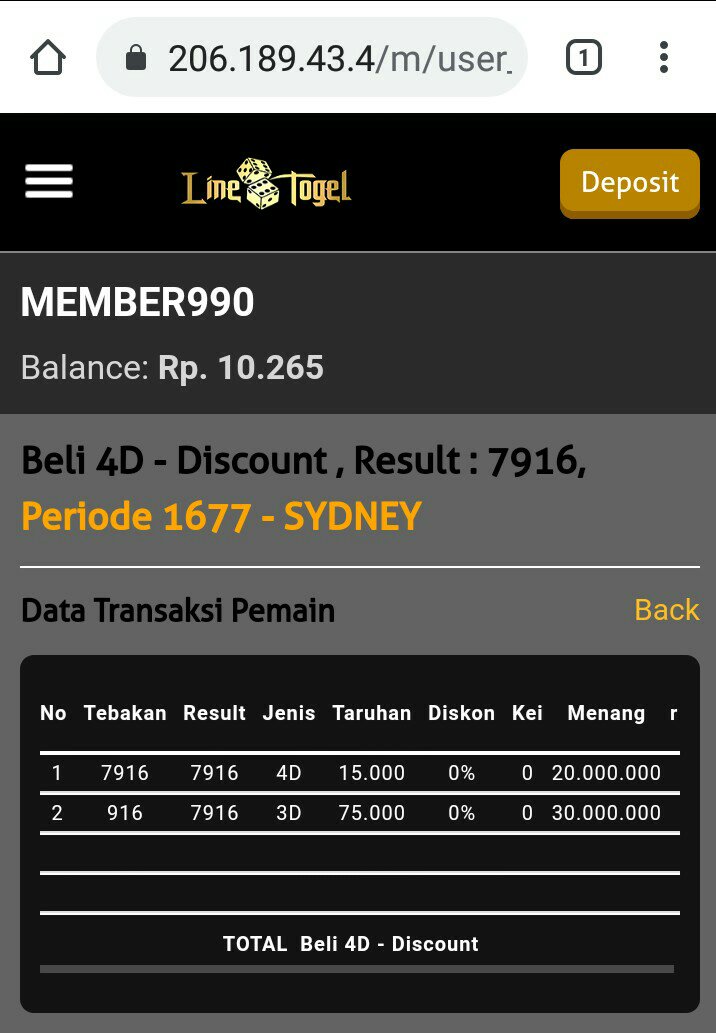Open the browser tab switcher
This screenshot has width=716, height=1033.
(x=583, y=58)
